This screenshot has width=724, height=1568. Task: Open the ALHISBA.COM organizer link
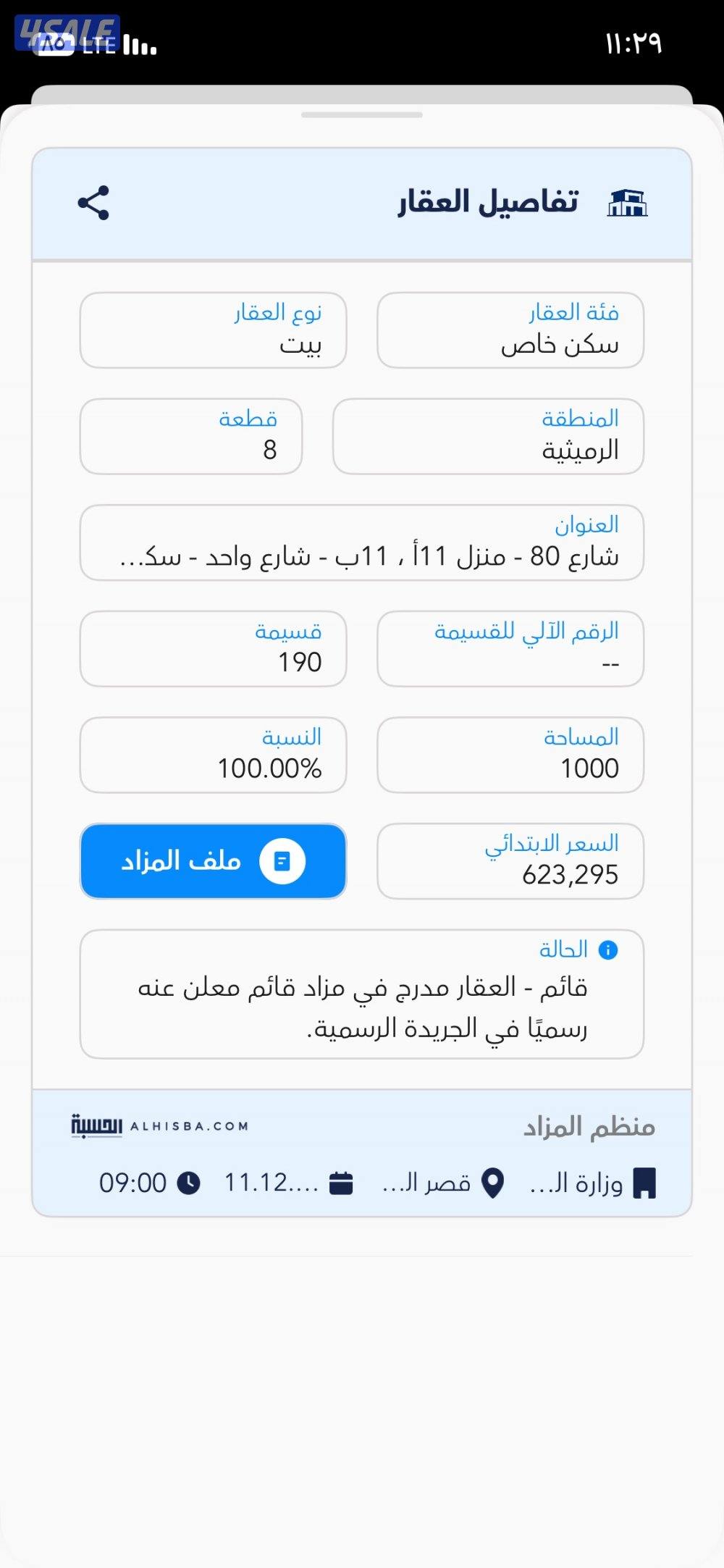(x=161, y=1125)
